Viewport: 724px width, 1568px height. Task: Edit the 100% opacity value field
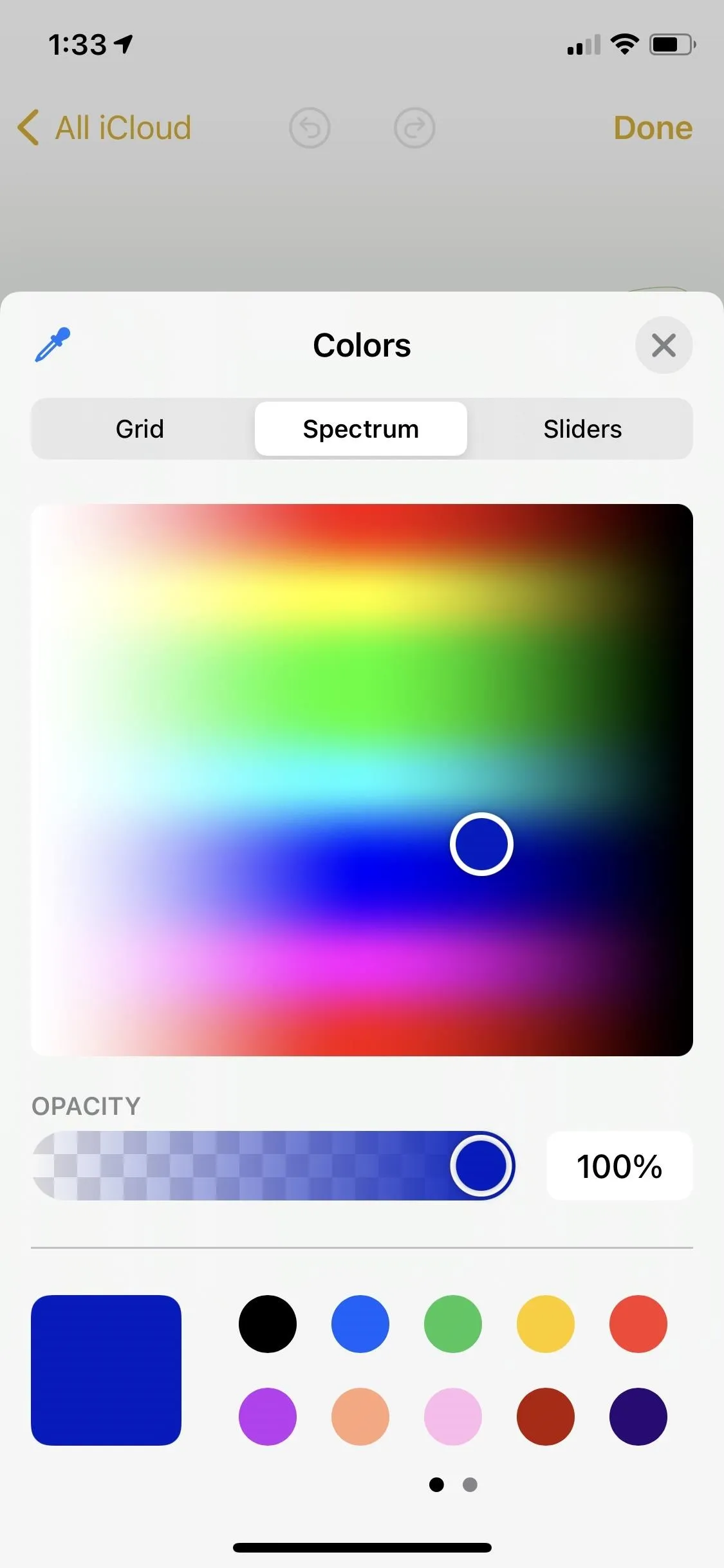coord(619,1166)
